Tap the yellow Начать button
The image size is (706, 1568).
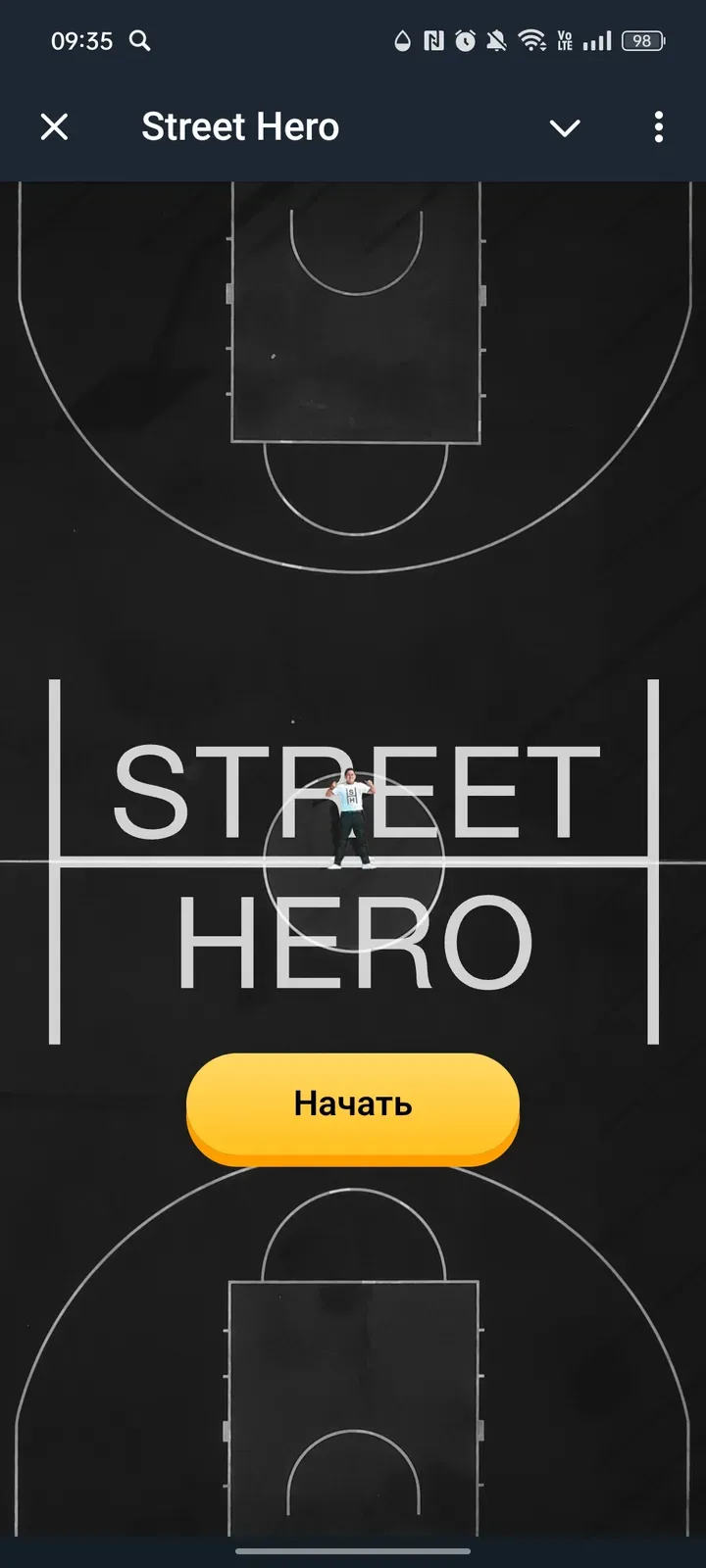click(353, 1105)
